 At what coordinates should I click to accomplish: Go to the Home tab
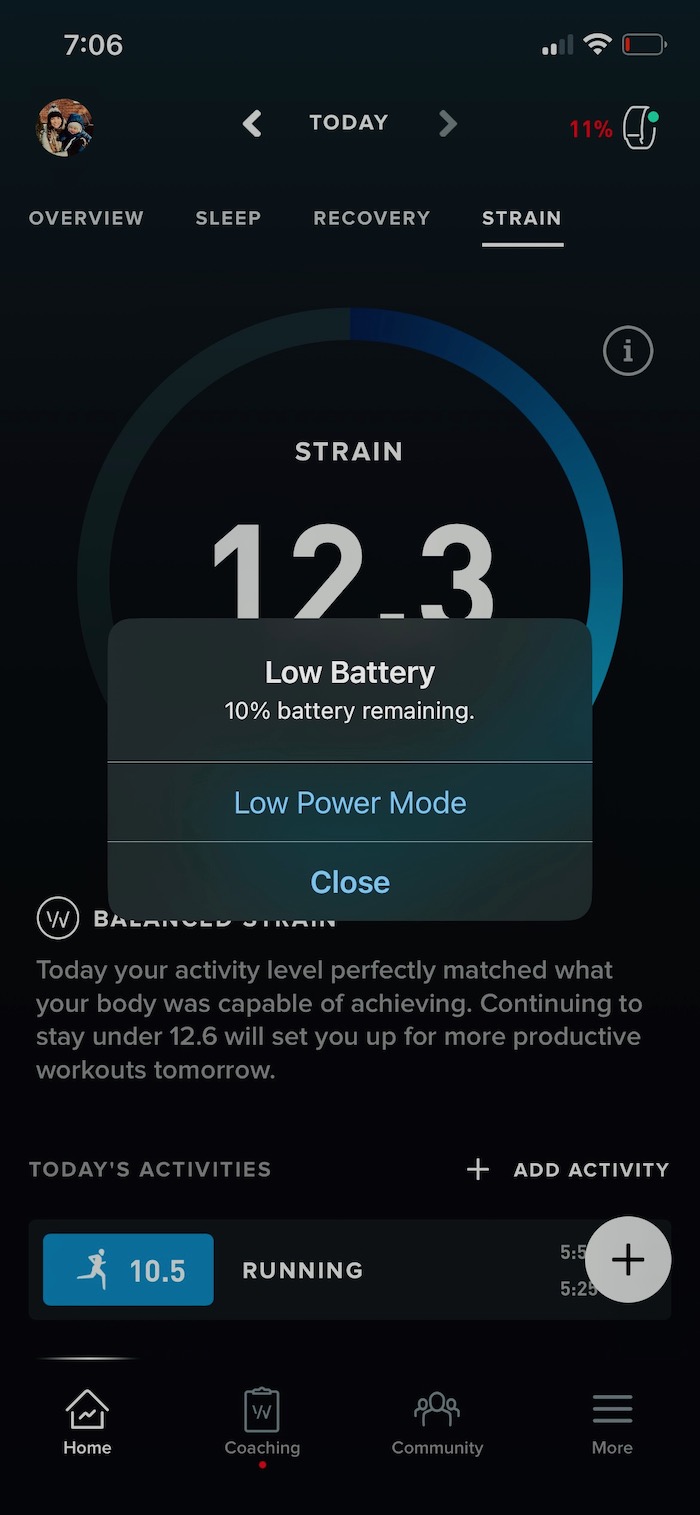point(87,1422)
